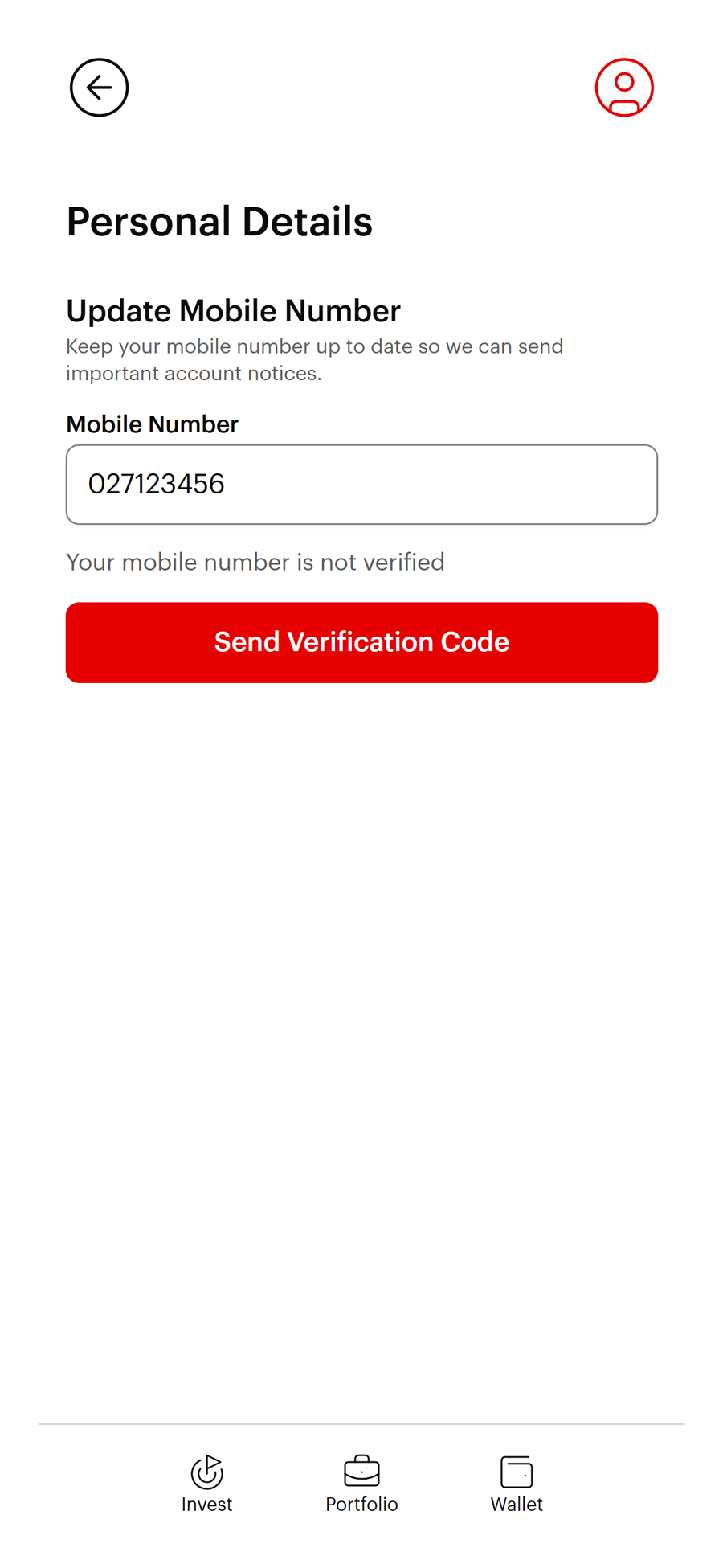Click the Send Verification Code label
Viewport: 723px width, 1568px height.
361,641
